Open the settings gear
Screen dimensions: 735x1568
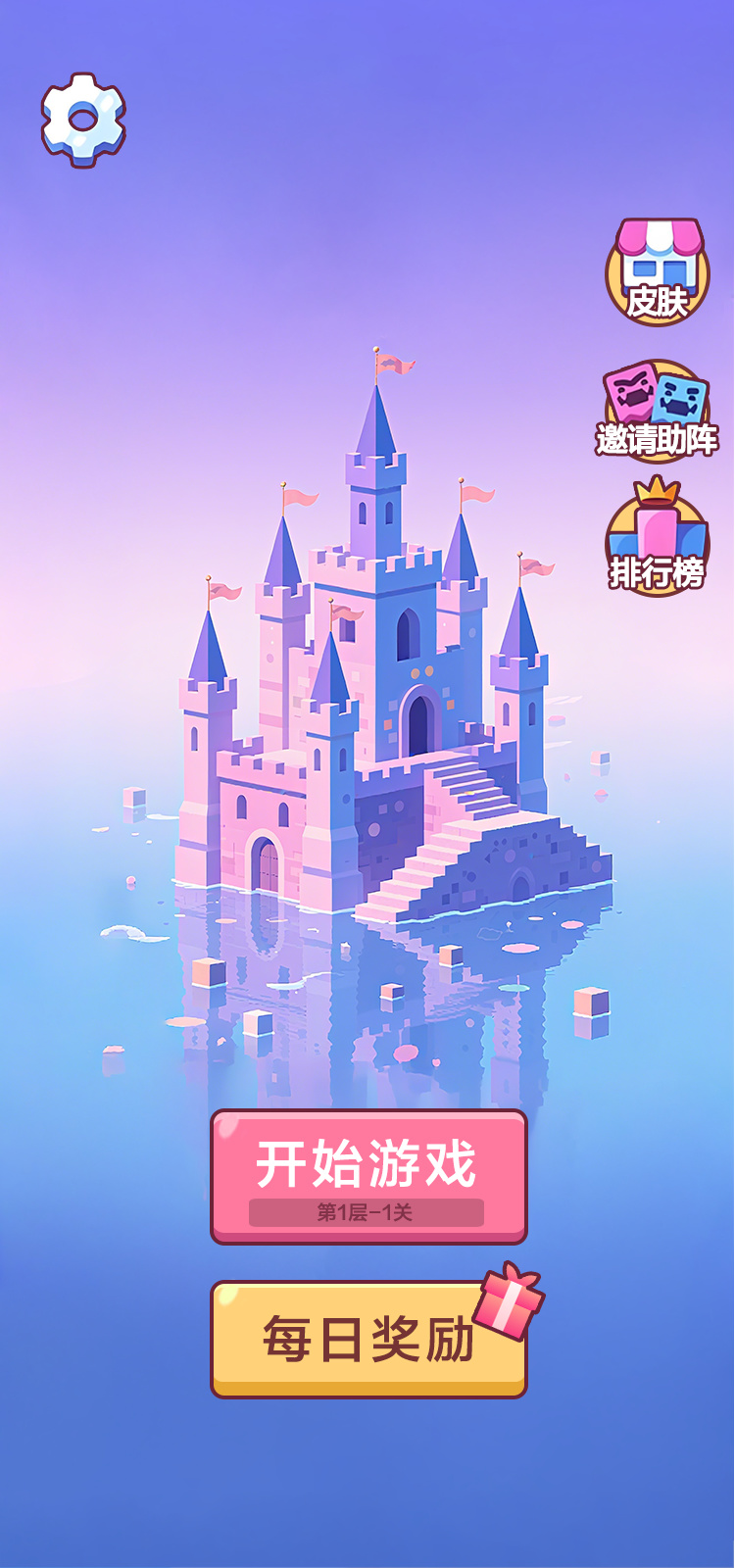coord(83,120)
